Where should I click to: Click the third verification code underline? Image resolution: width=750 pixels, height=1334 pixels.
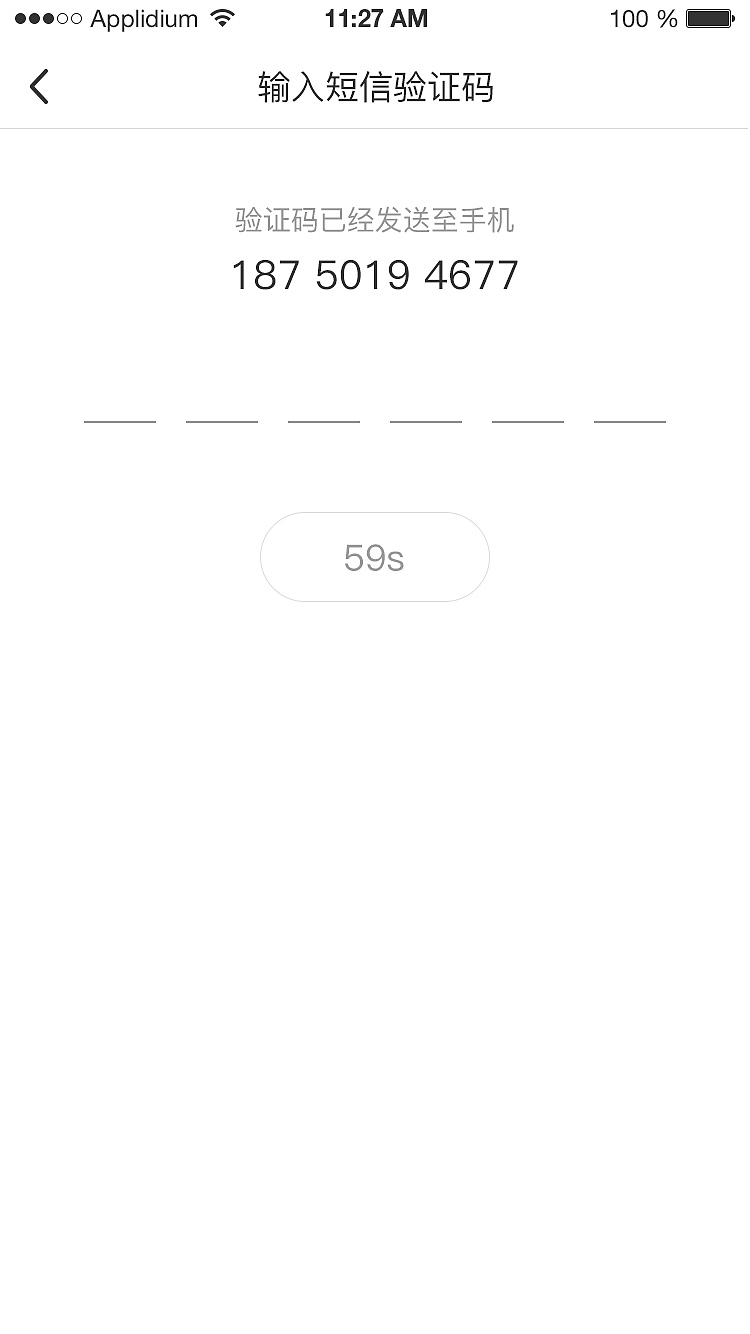coord(323,422)
